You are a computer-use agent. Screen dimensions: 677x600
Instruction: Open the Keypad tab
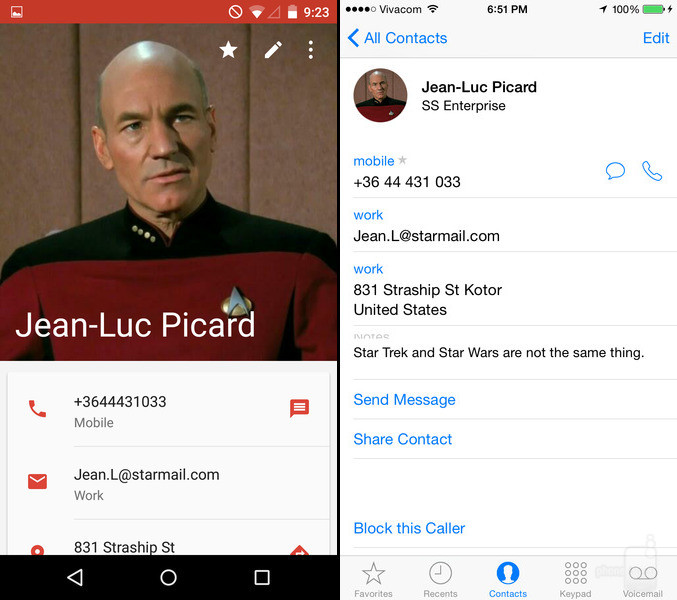(575, 579)
